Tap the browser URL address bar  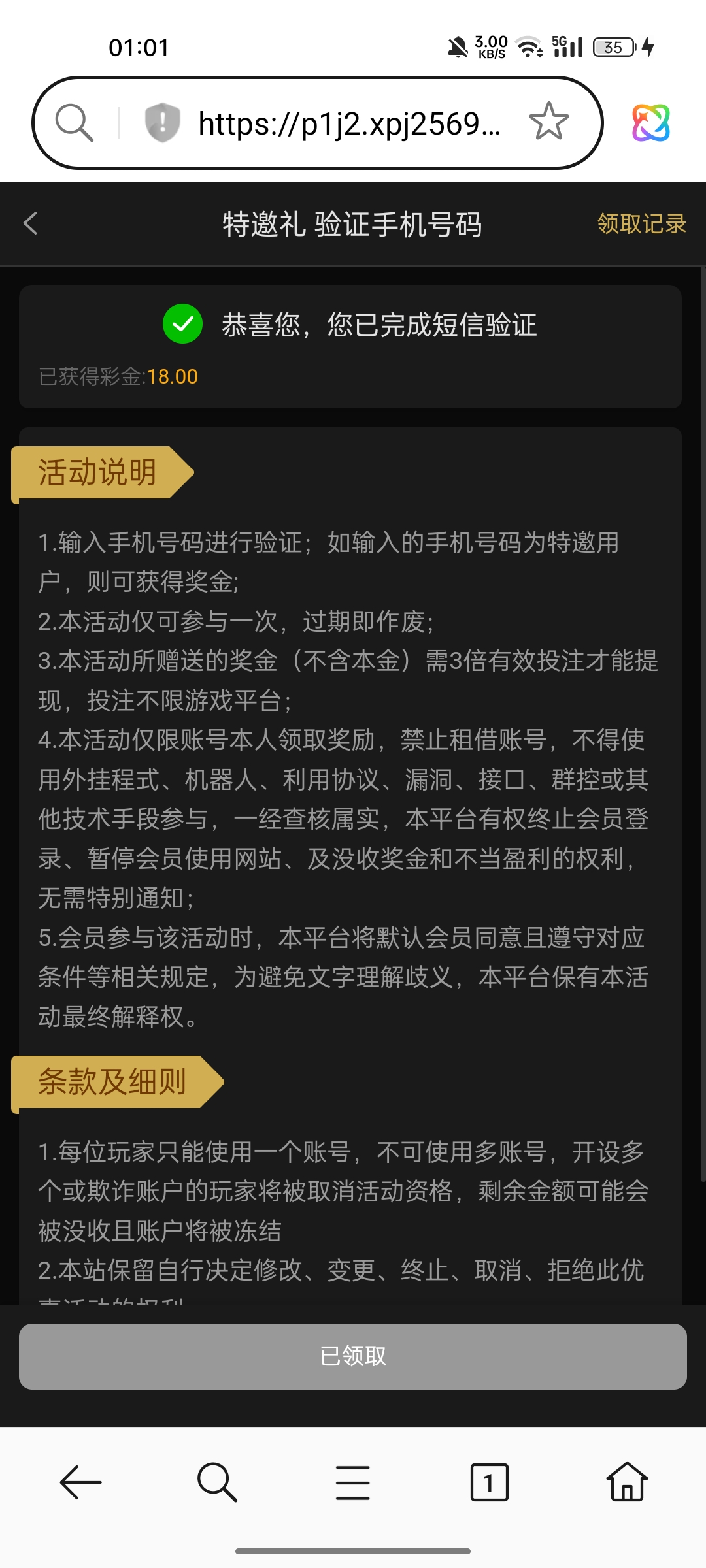coord(349,123)
